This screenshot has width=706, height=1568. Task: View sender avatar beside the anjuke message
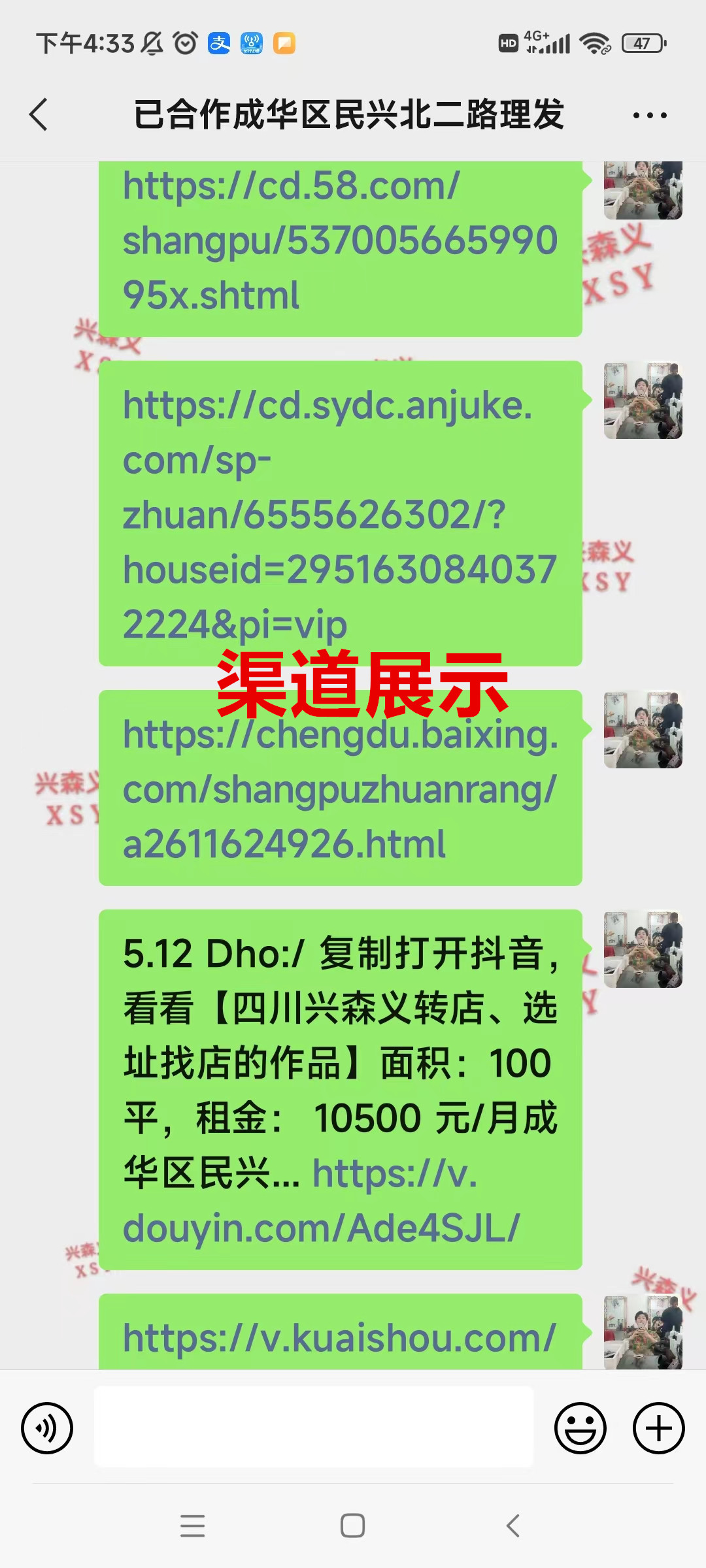click(x=643, y=400)
